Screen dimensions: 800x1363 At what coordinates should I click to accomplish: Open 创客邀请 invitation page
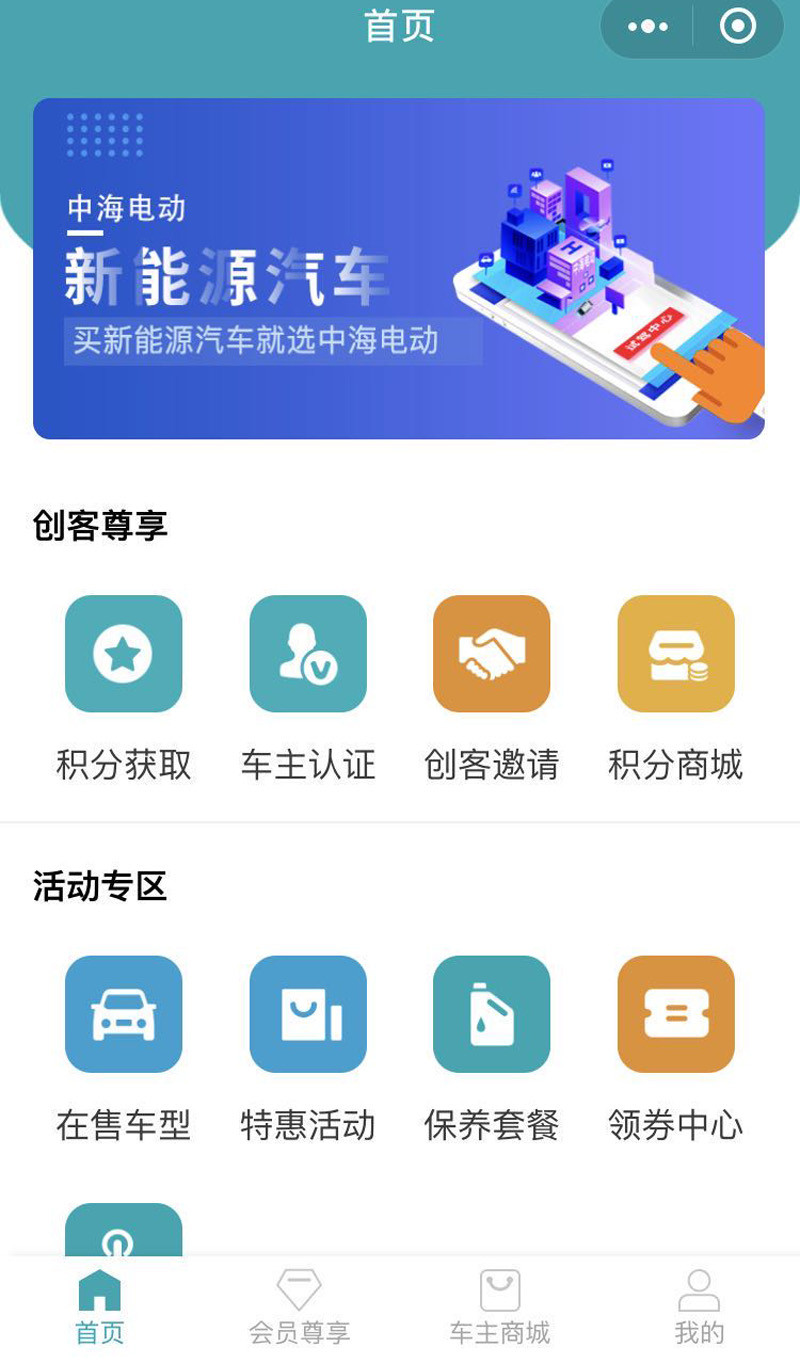(x=491, y=654)
